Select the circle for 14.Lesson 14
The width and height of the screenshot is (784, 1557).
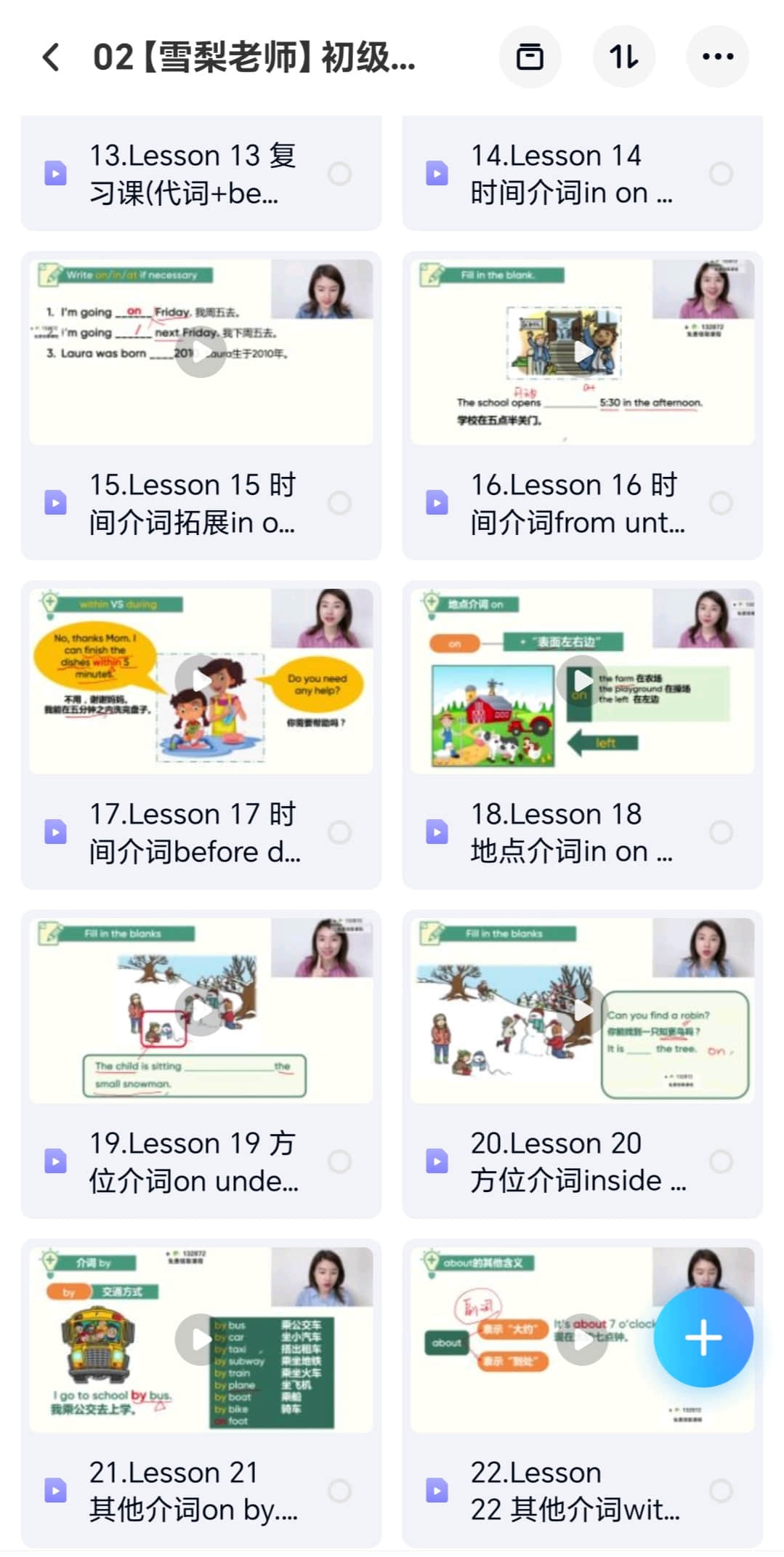pos(721,174)
